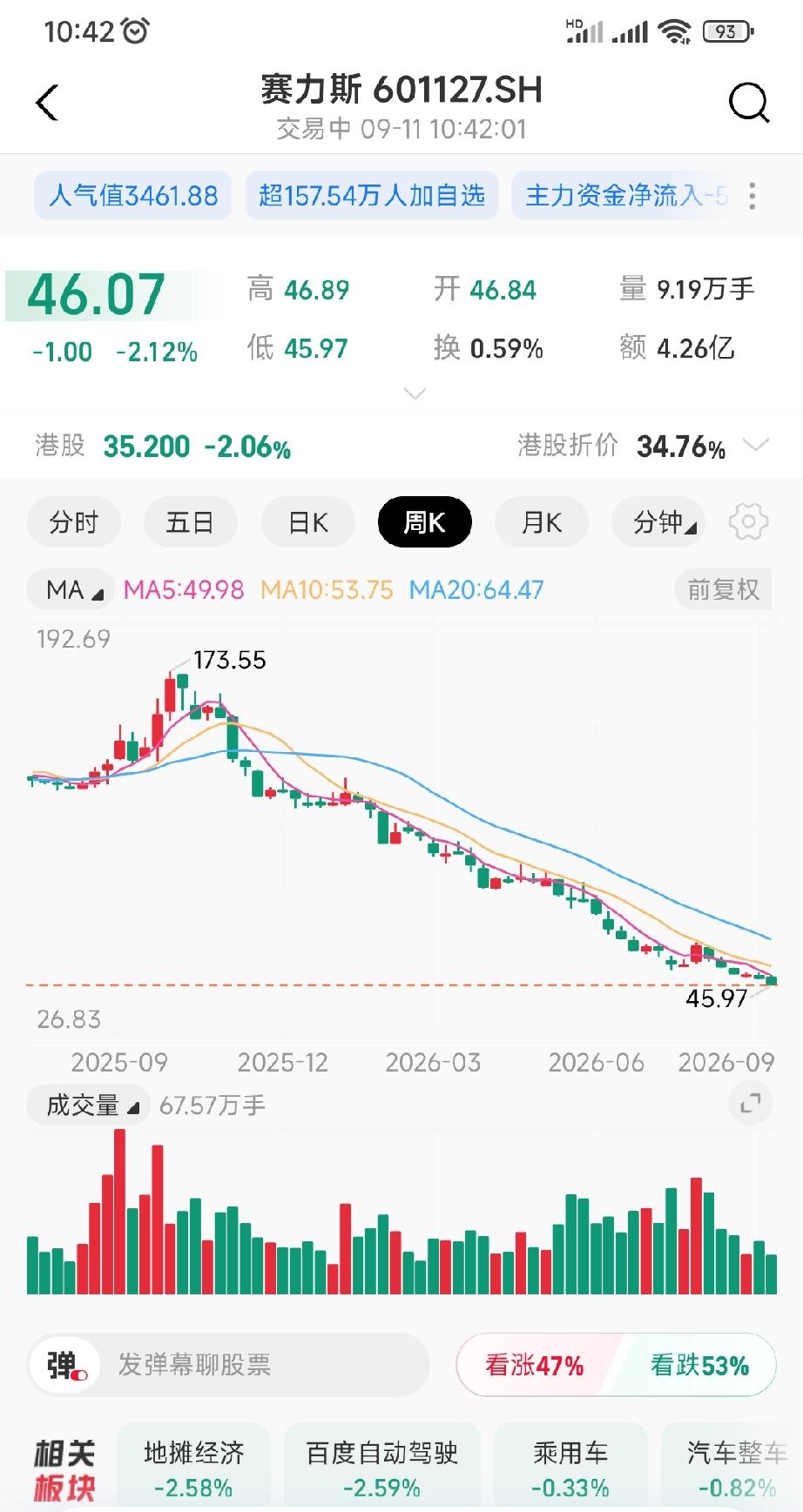Tap the 发弹幕聊股票 input box

(x=228, y=1365)
